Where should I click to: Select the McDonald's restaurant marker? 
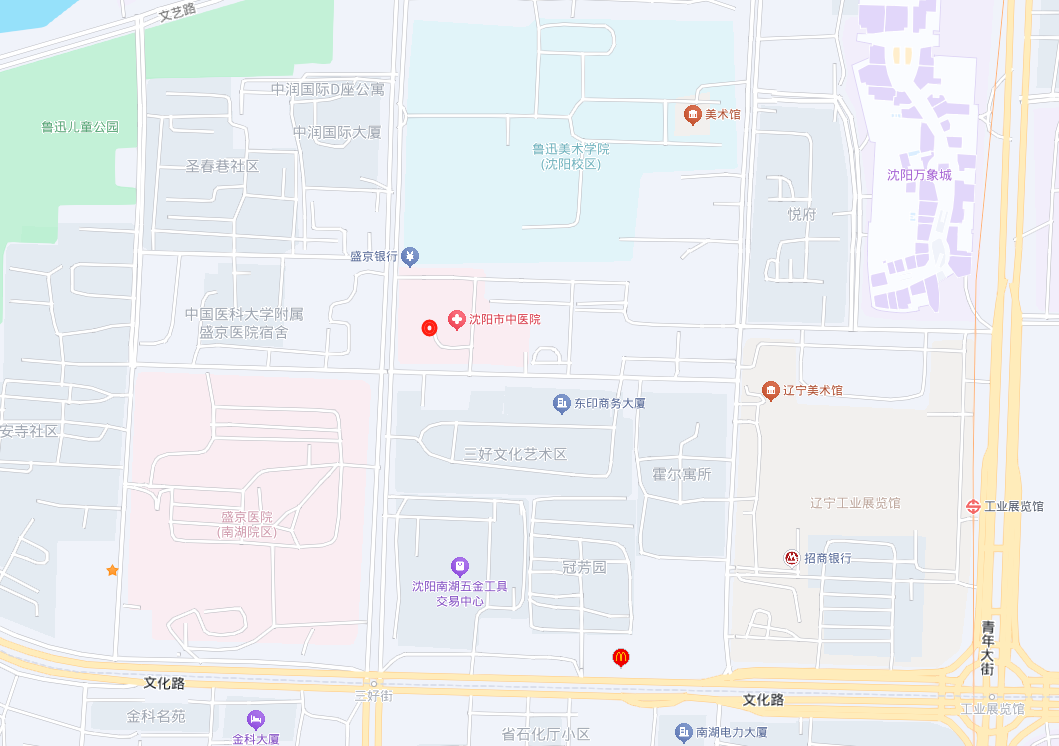click(x=621, y=657)
